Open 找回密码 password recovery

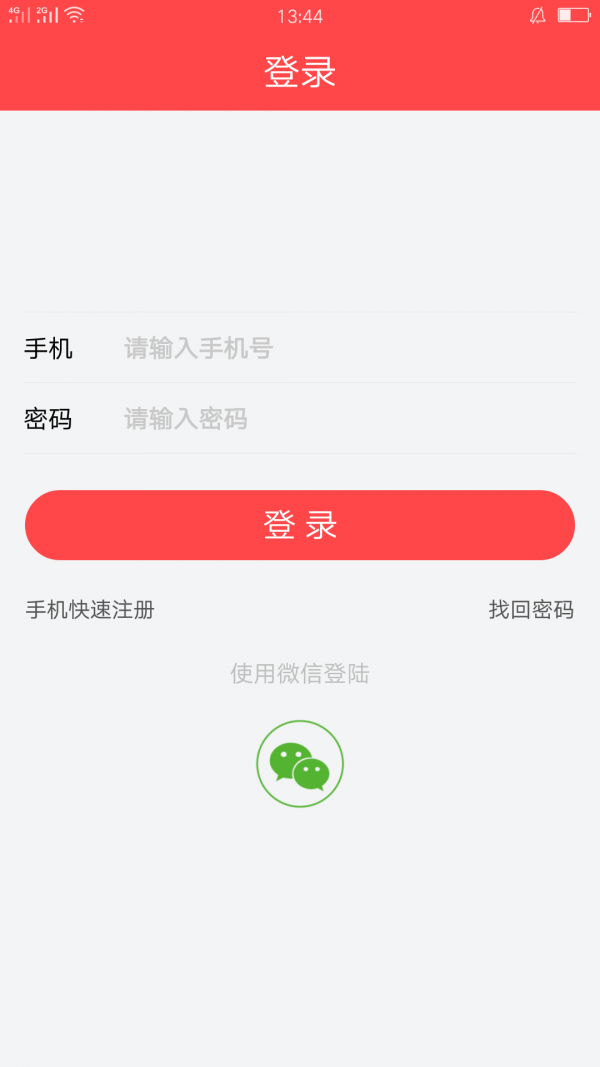(531, 609)
